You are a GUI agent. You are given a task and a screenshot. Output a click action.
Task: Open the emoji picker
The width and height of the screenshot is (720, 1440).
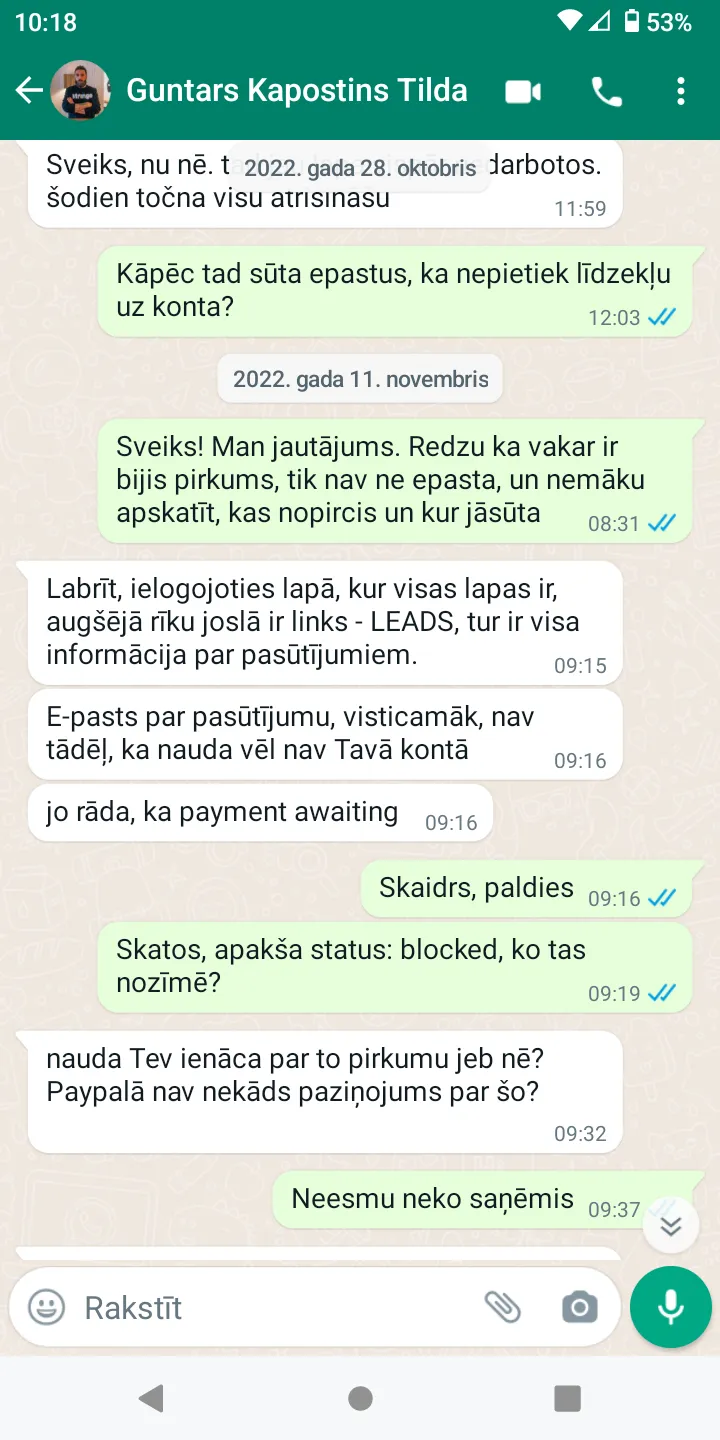46,1307
